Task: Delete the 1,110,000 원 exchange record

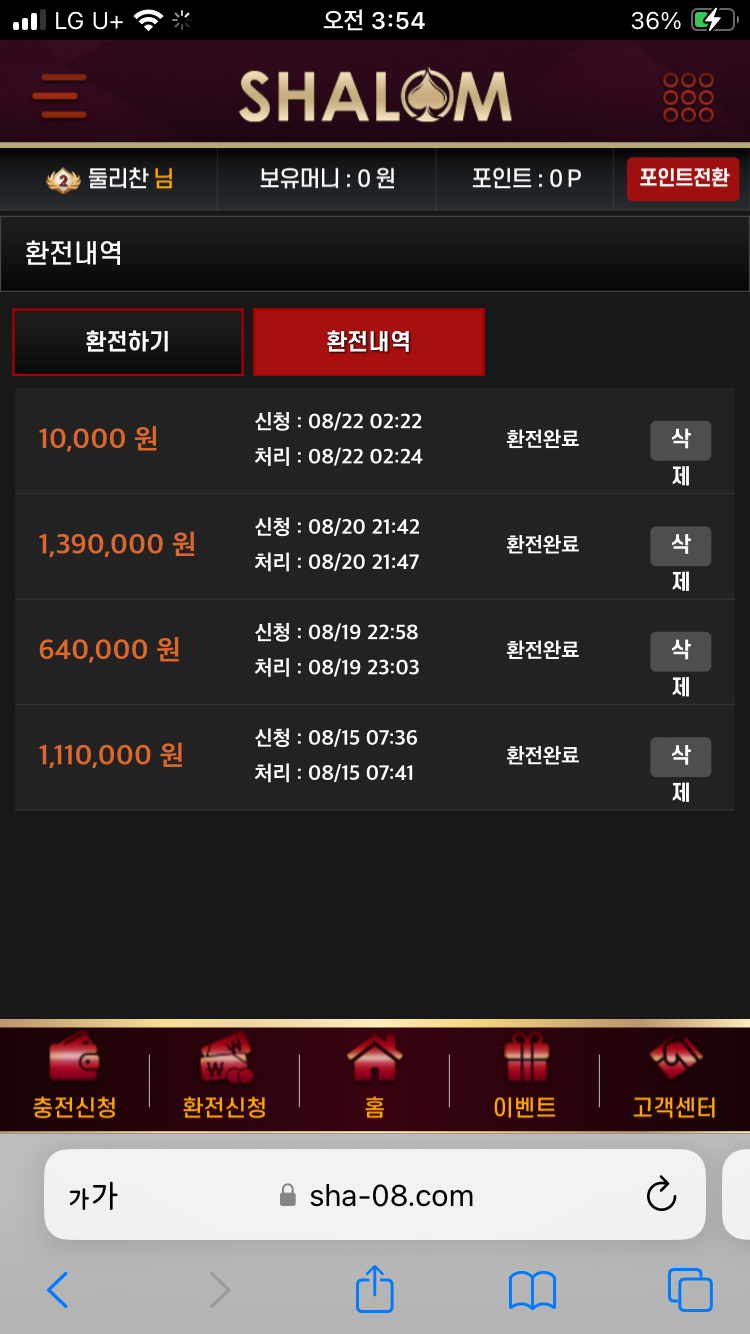Action: click(680, 757)
